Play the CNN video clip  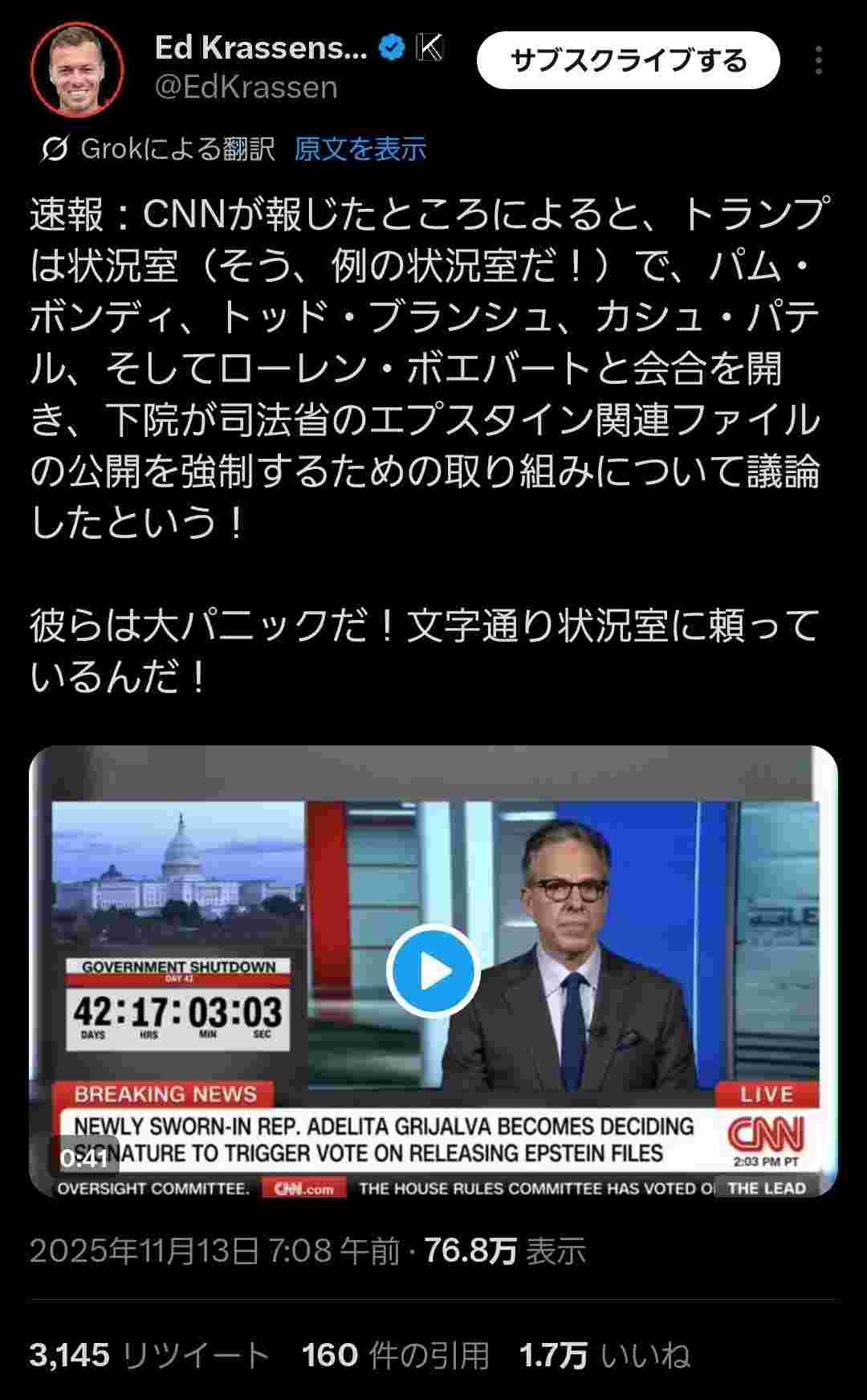point(433,971)
